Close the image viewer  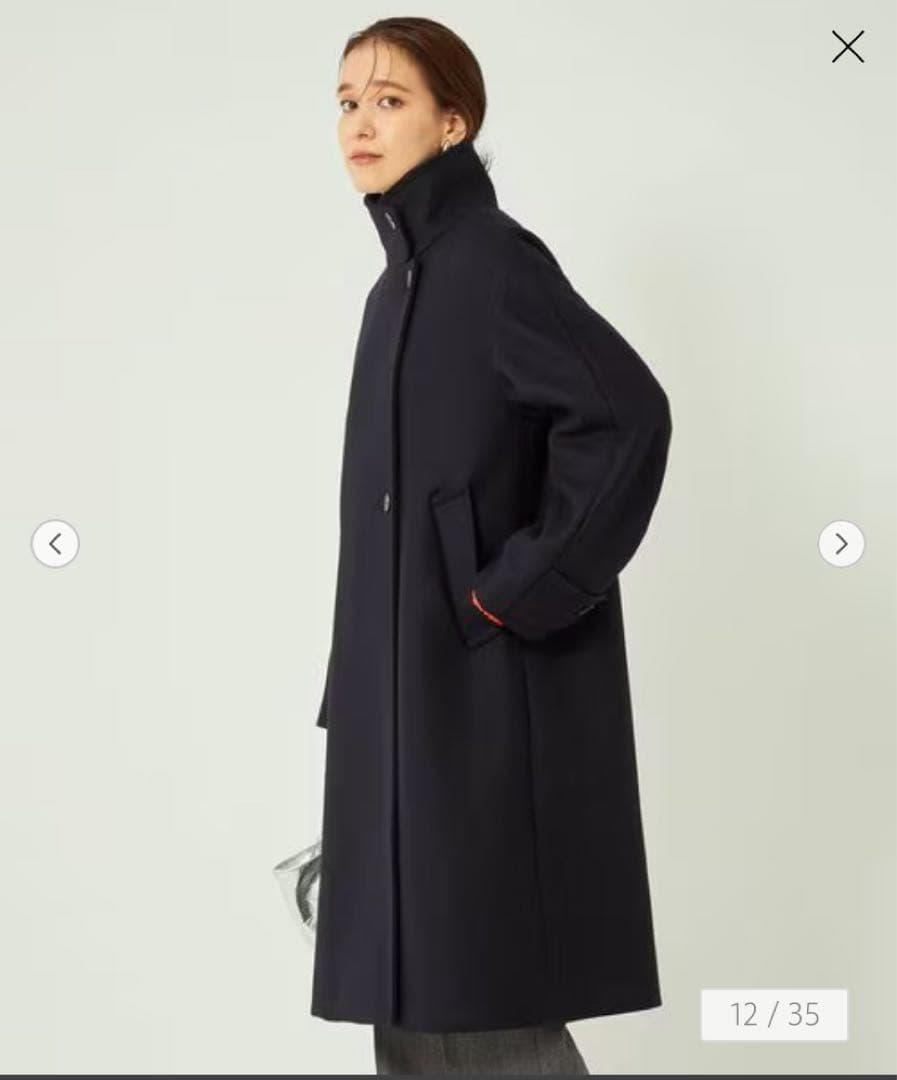tap(847, 46)
